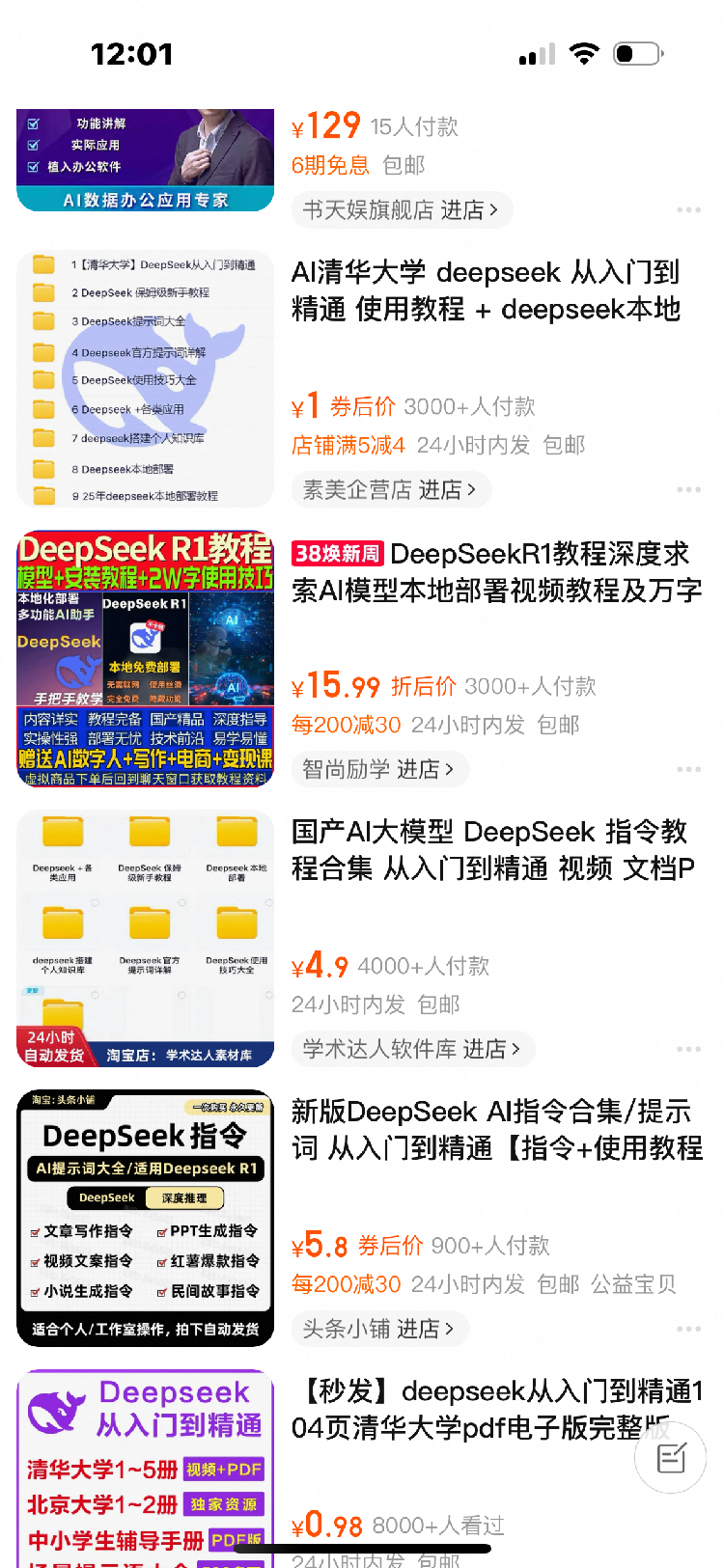Open more options beside 素美企营店
The width and height of the screenshot is (724, 1568).
(x=688, y=490)
